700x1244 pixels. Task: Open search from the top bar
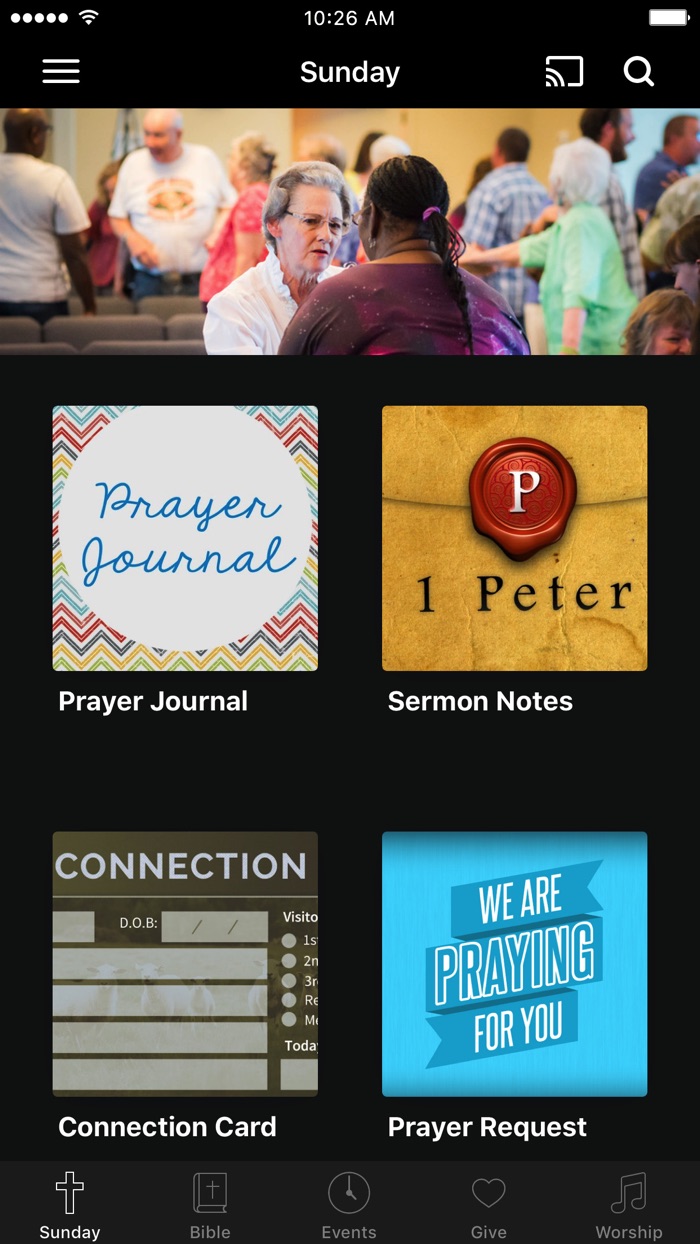tap(638, 72)
